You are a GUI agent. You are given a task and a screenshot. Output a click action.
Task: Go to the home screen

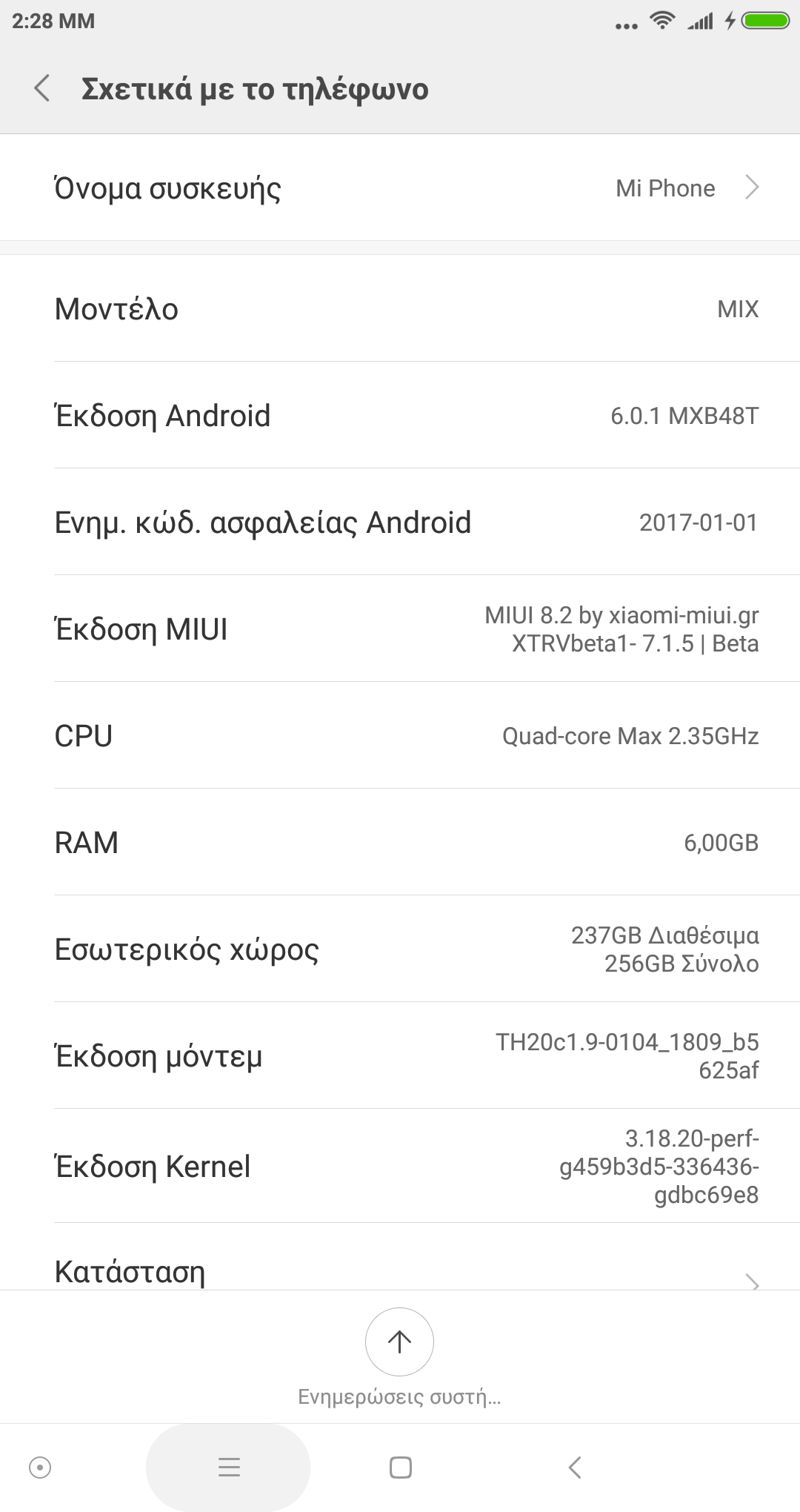pos(400,1467)
